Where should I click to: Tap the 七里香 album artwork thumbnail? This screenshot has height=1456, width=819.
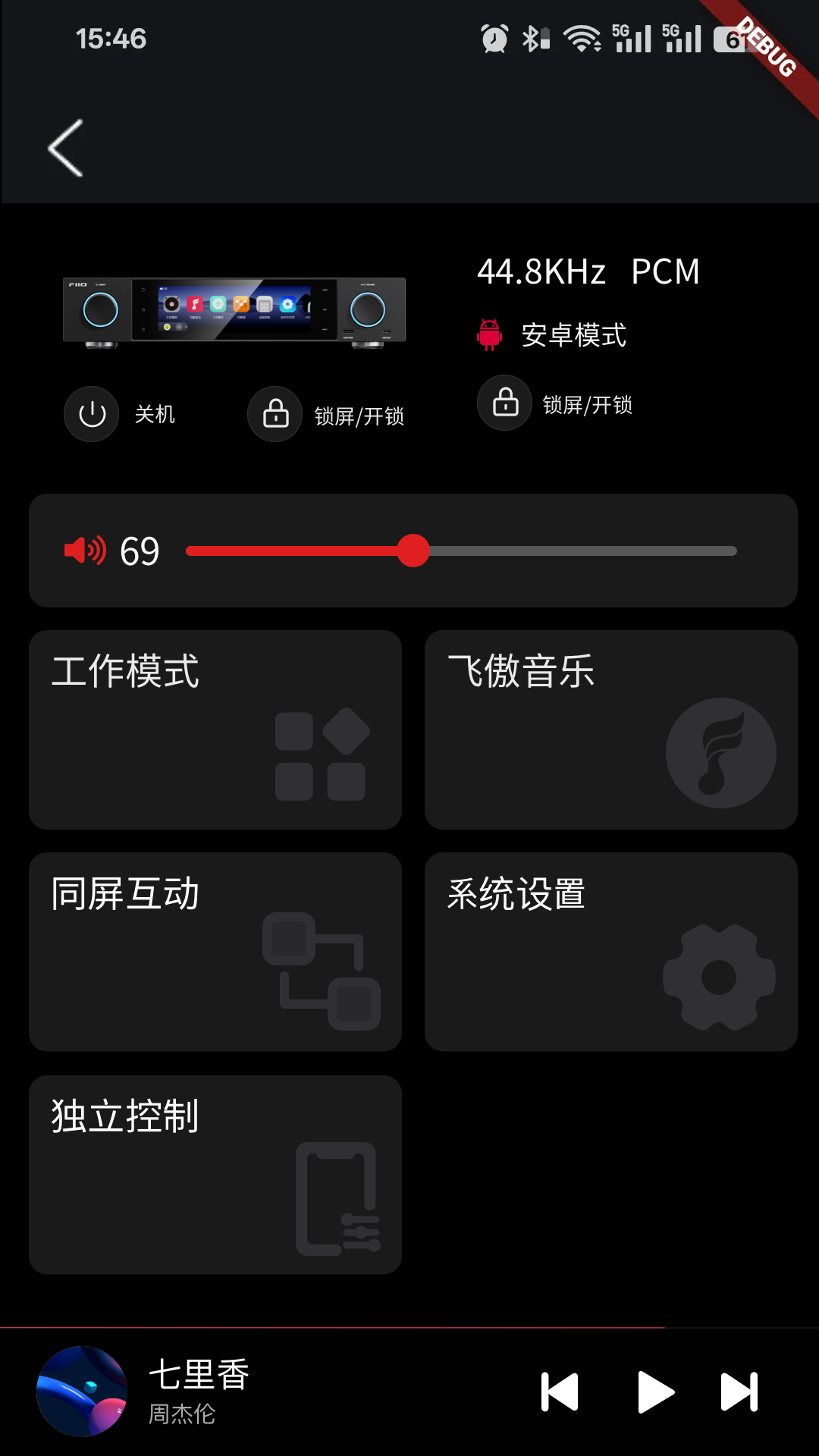point(81,1392)
